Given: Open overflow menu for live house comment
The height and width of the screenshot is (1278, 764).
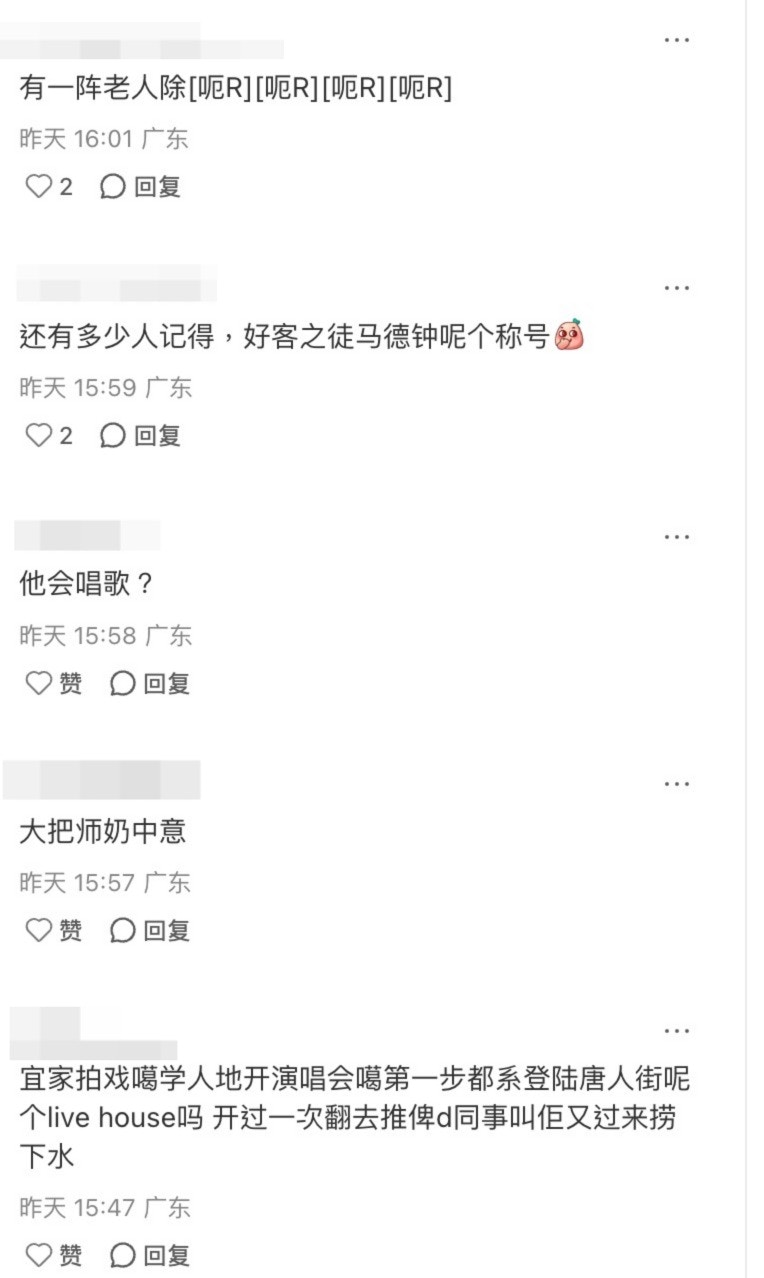Looking at the screenshot, I should pos(677,1031).
